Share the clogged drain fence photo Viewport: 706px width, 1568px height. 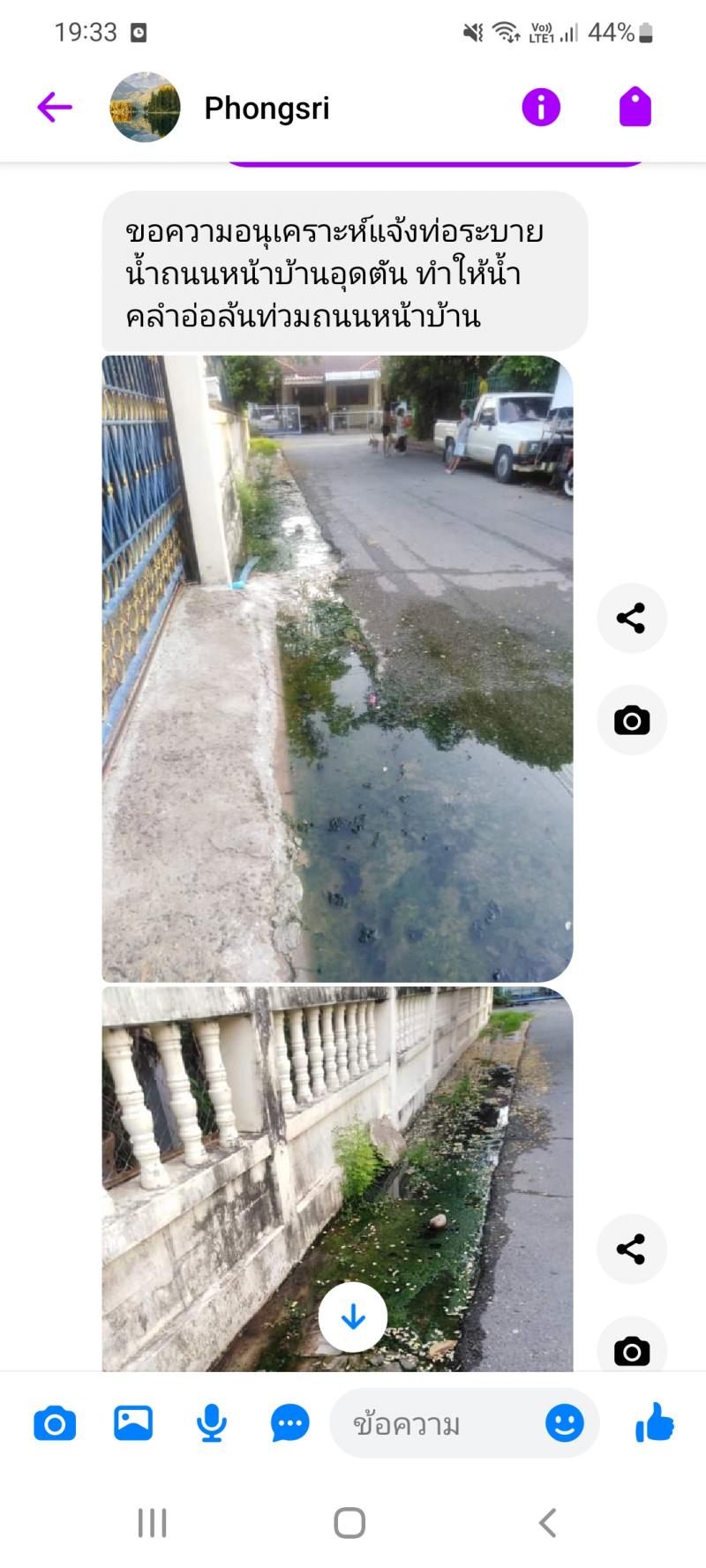631,1249
